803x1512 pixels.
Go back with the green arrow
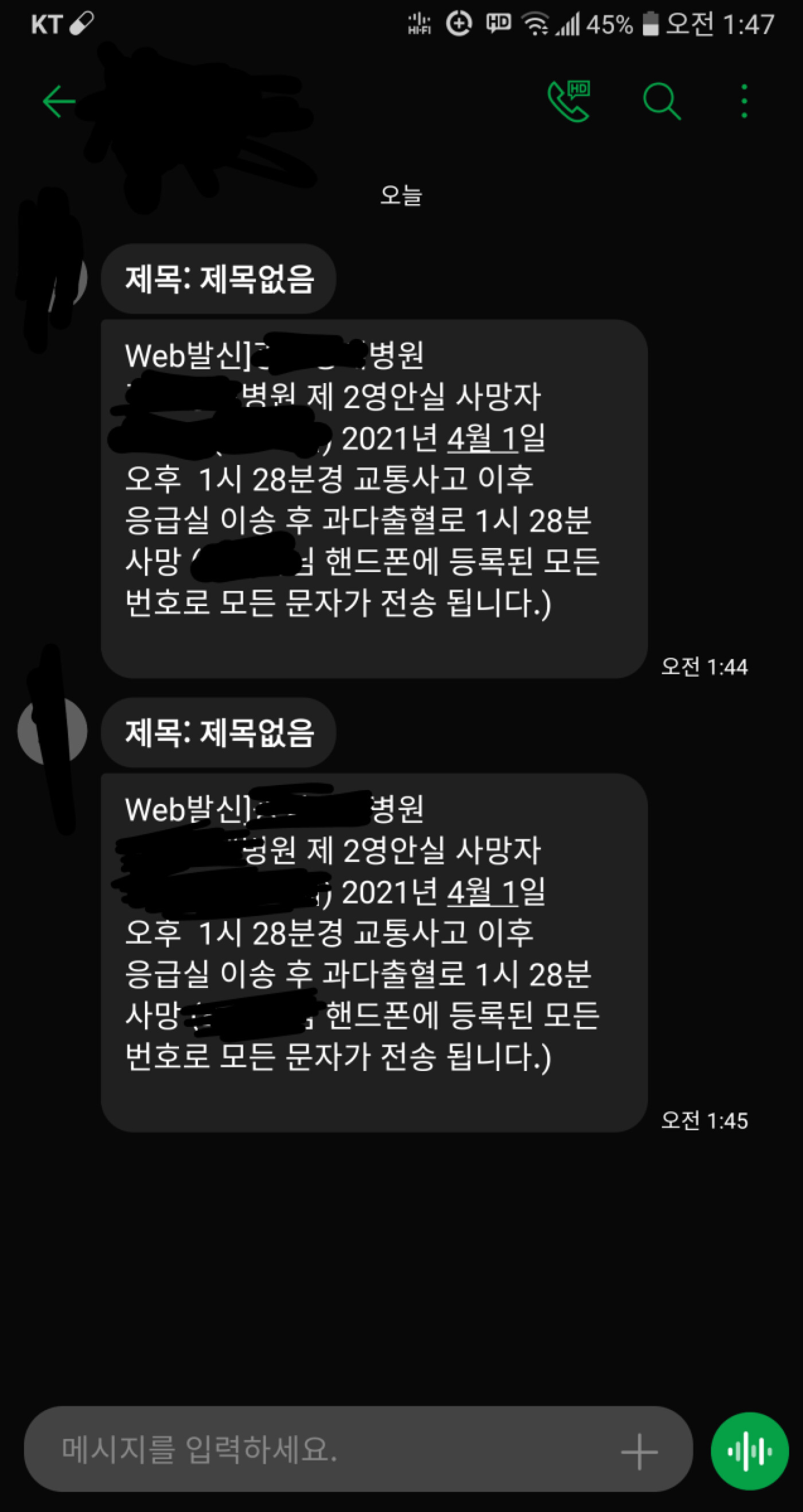59,101
